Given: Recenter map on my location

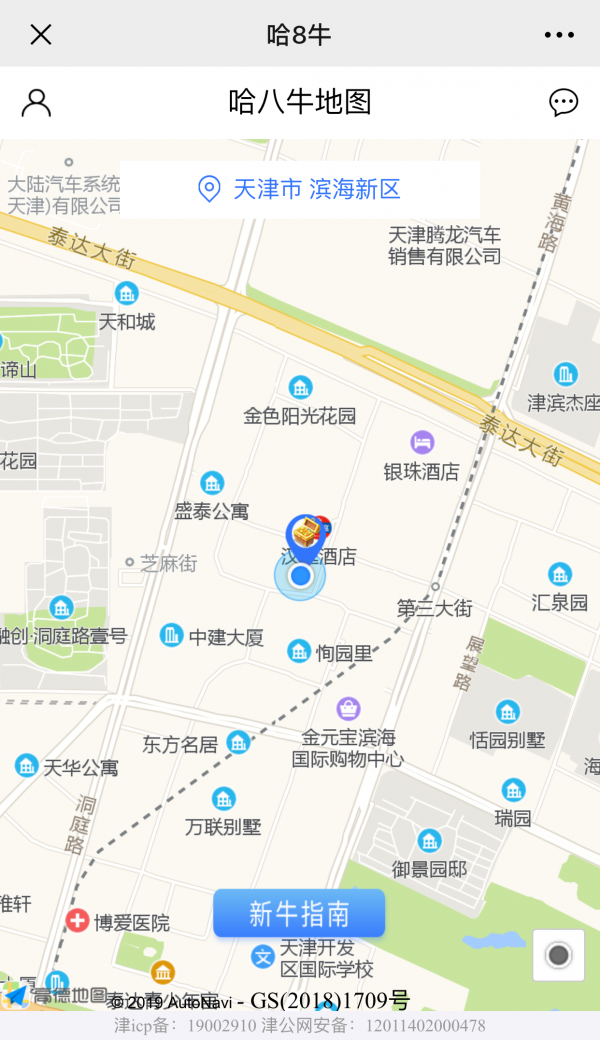Looking at the screenshot, I should tap(558, 955).
